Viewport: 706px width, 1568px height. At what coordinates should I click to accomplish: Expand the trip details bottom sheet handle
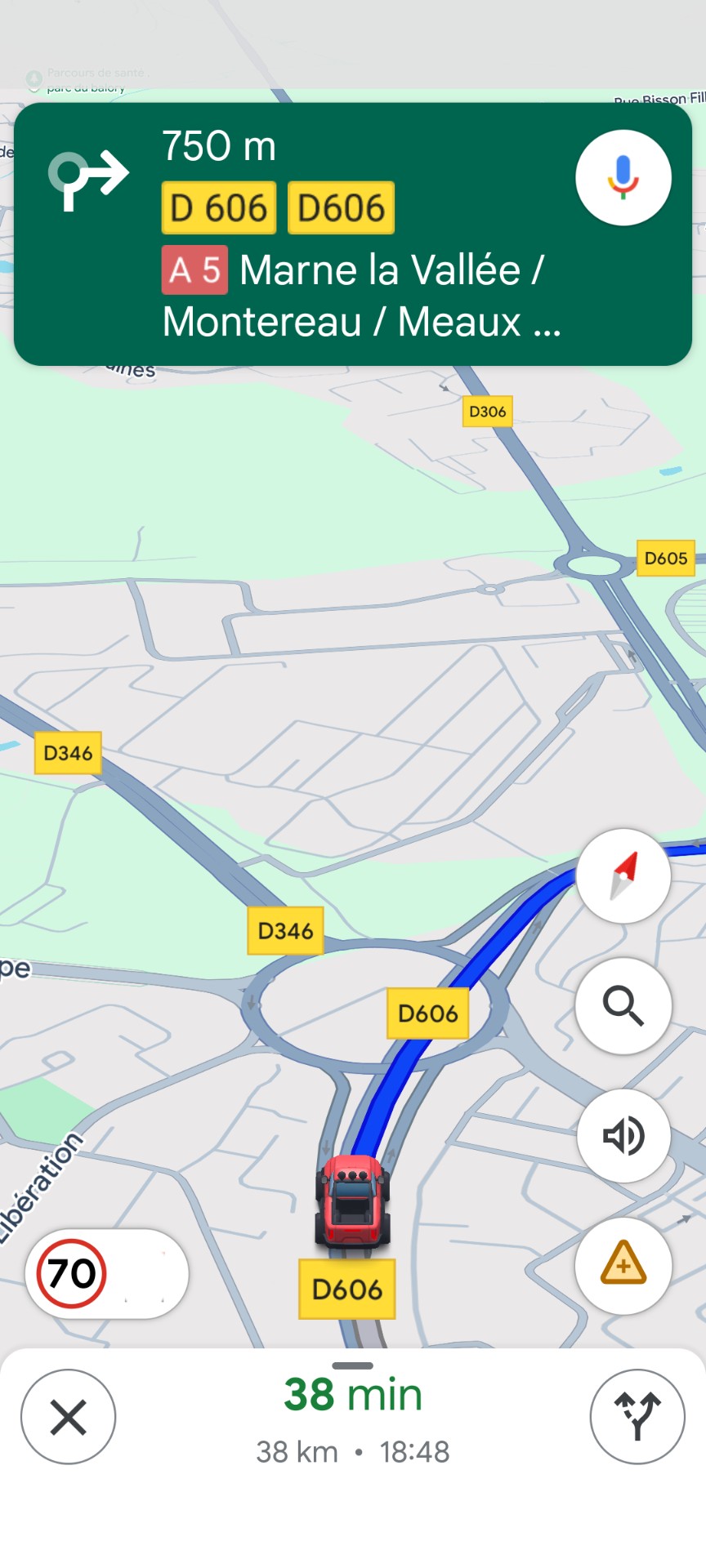[x=353, y=1365]
